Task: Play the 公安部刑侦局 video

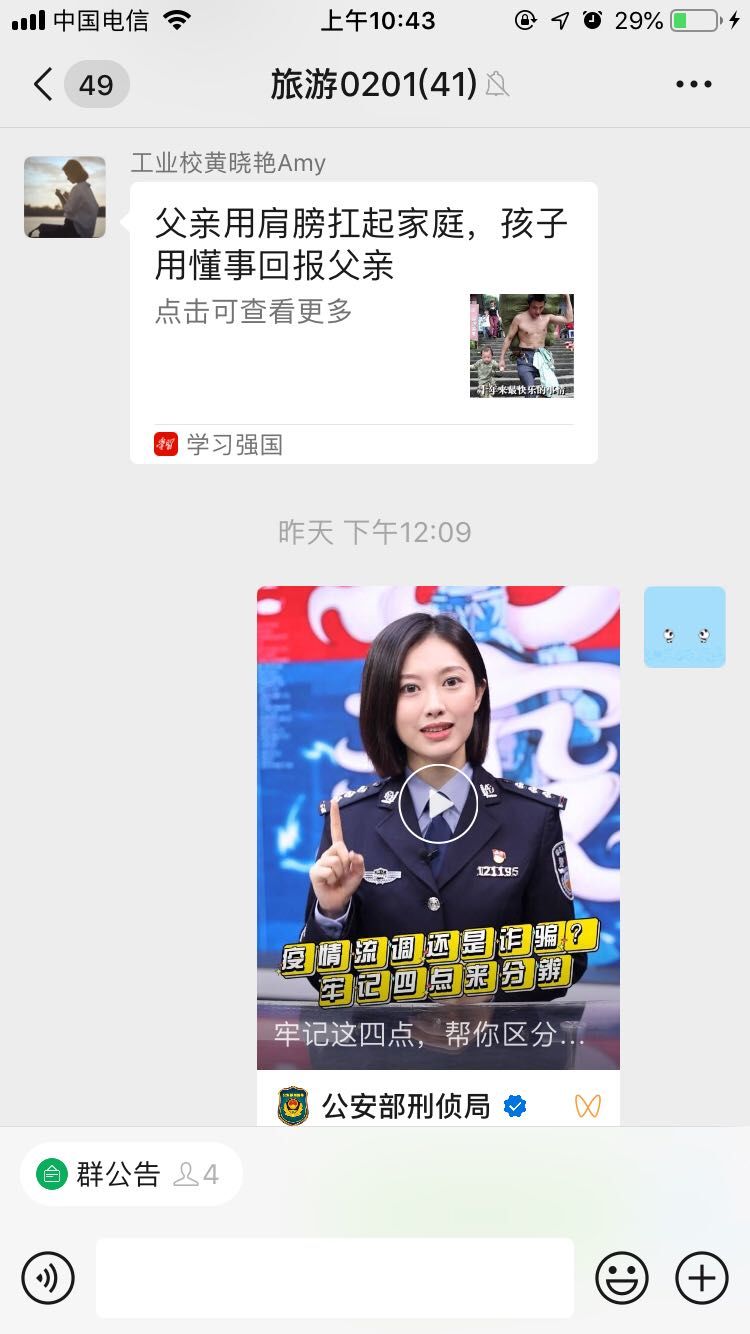Action: pyautogui.click(x=438, y=804)
